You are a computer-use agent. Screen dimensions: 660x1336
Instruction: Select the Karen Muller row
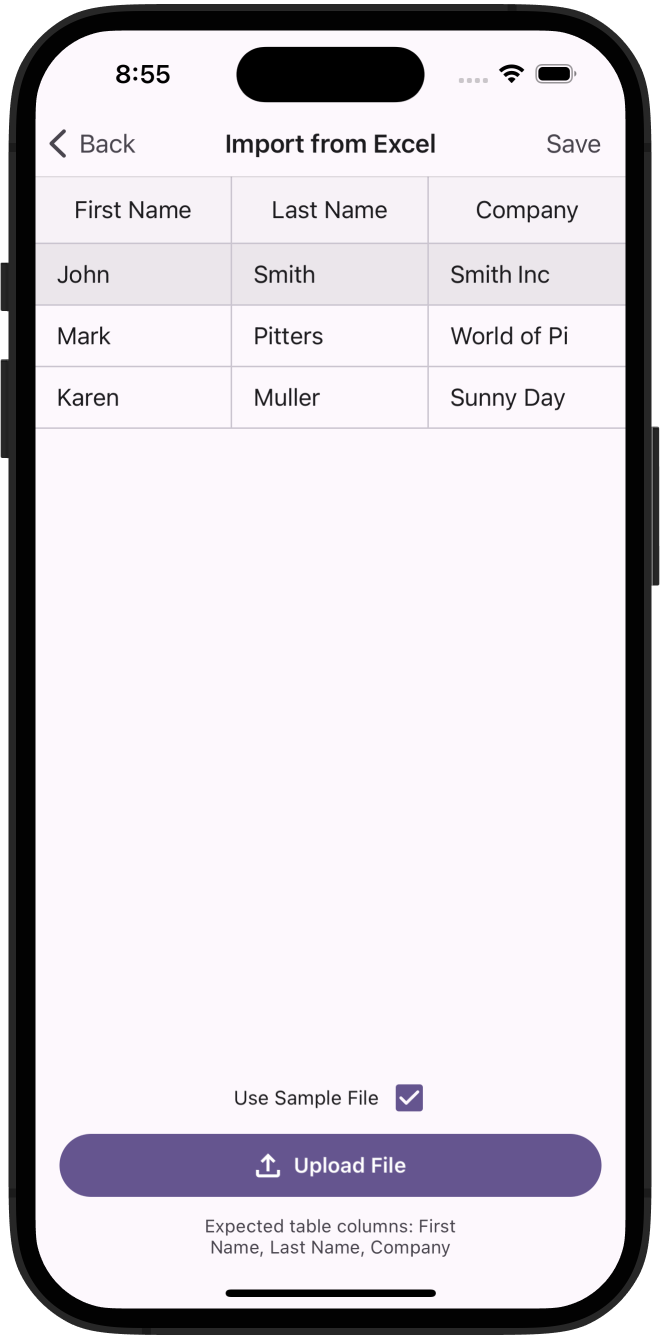[x=330, y=398]
